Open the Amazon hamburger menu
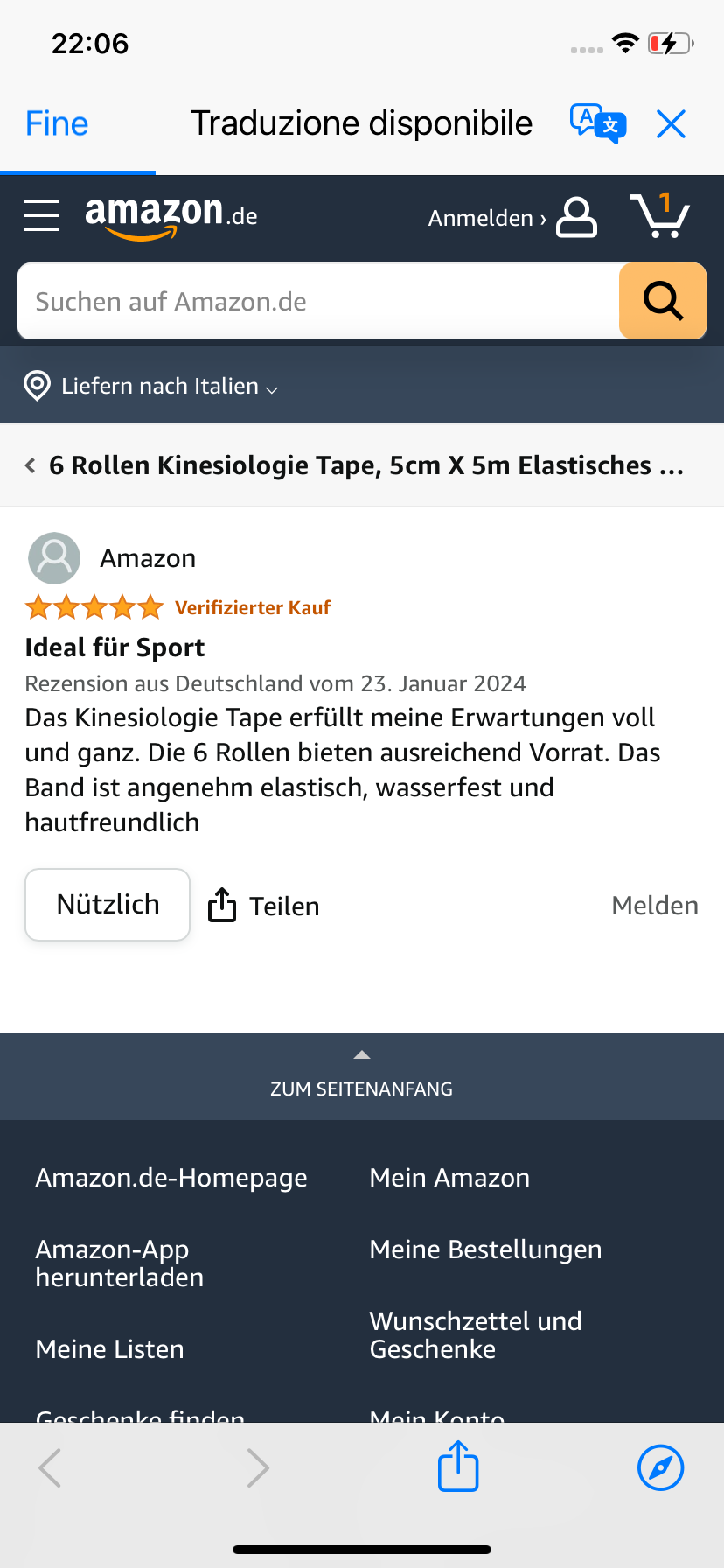Viewport: 724px width, 1568px height. (x=42, y=215)
